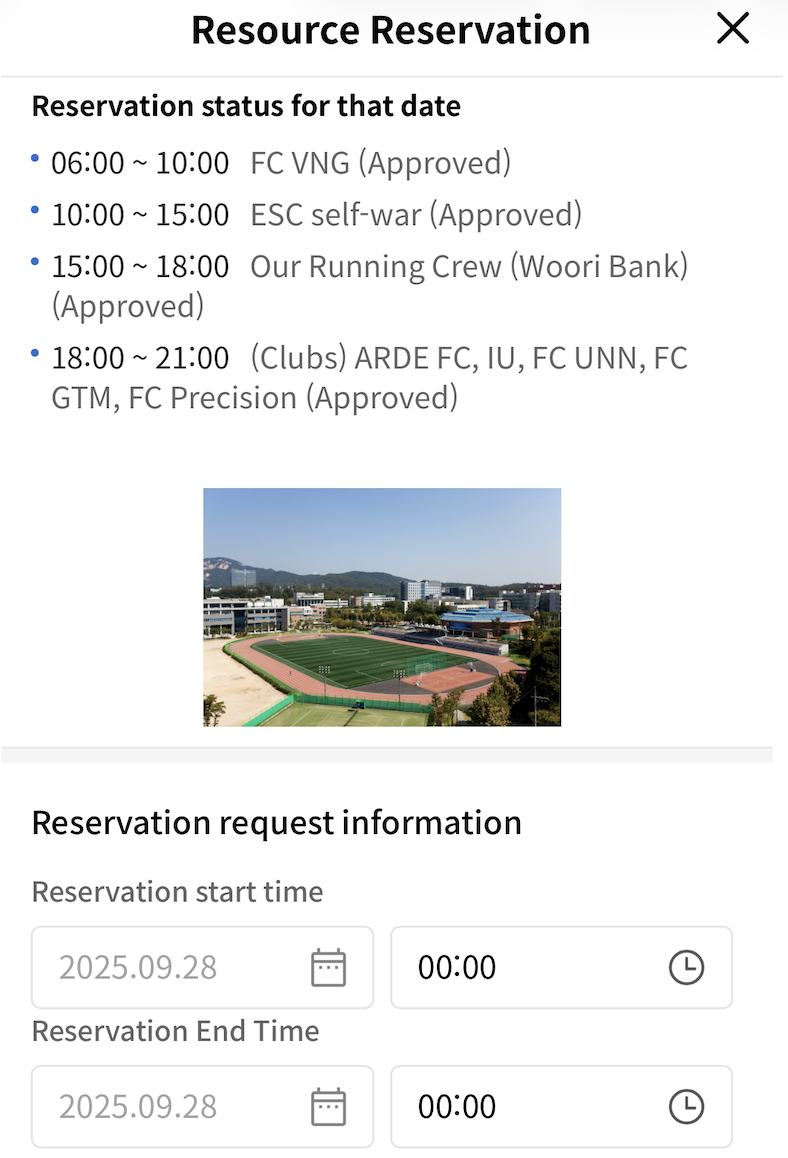Open the Reservation End Time date picker
The width and height of the screenshot is (788, 1158).
[x=328, y=1107]
